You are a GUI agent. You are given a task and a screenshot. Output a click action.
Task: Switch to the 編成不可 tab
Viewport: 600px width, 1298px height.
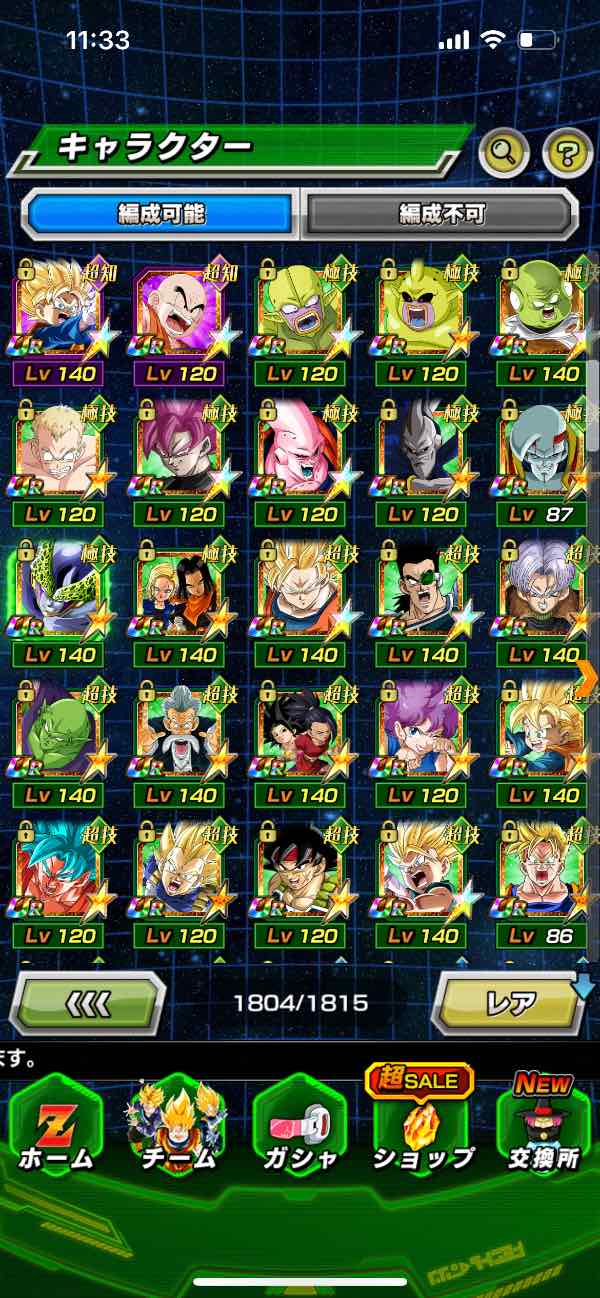point(441,213)
